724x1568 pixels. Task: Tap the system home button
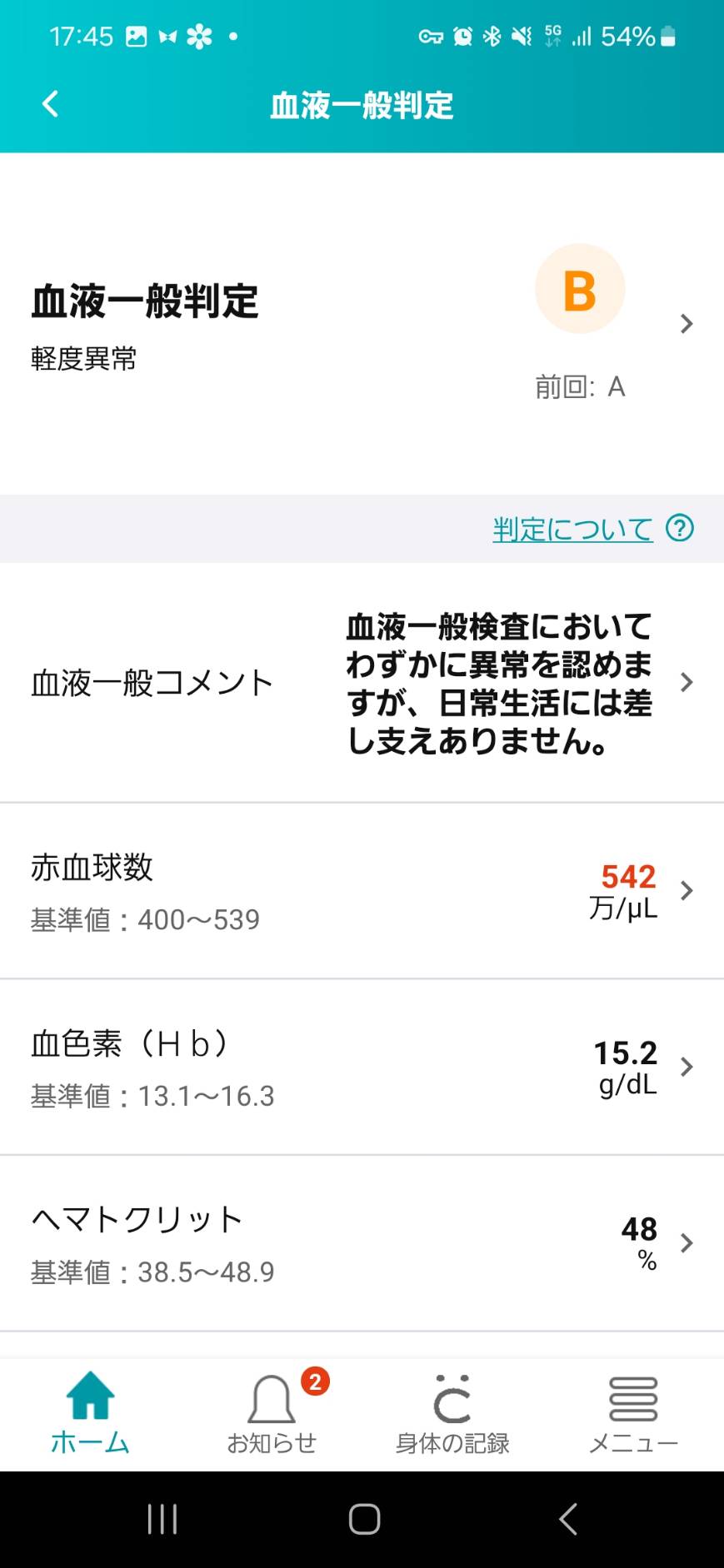(364, 1519)
